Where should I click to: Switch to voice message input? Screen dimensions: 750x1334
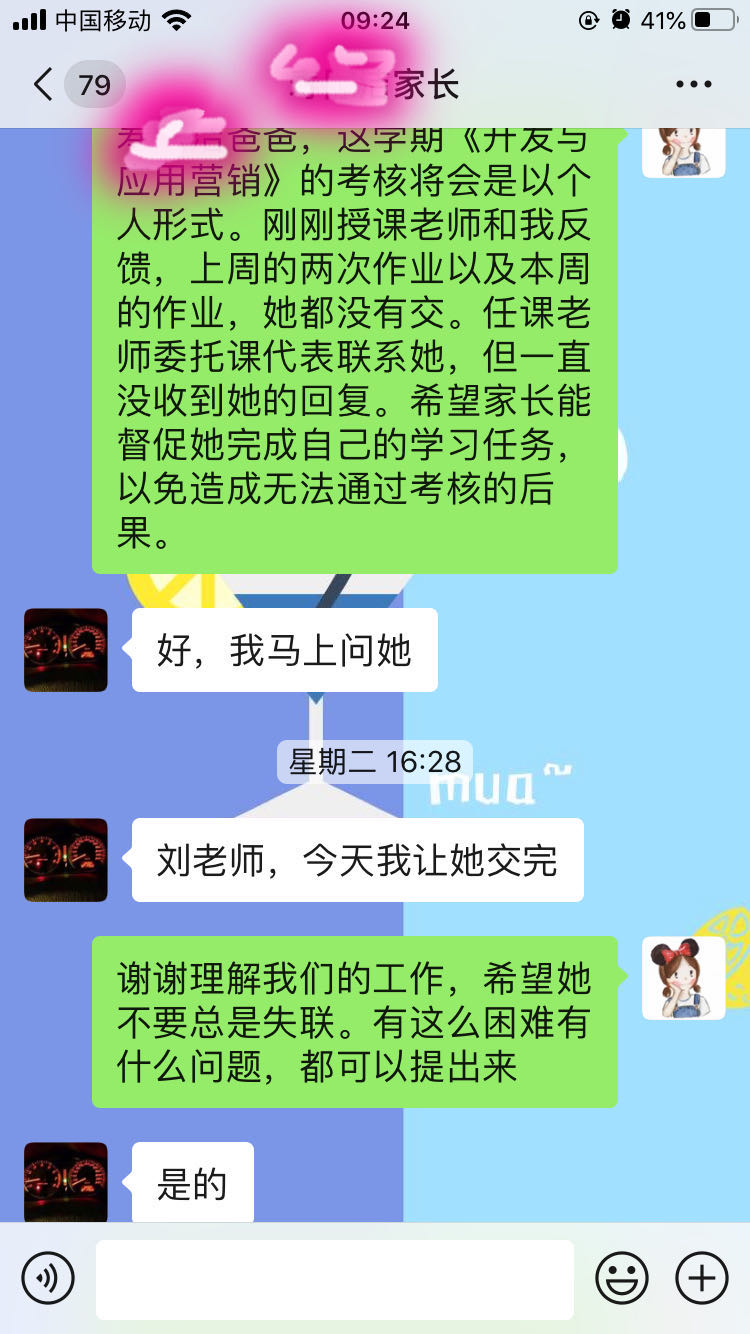48,1278
